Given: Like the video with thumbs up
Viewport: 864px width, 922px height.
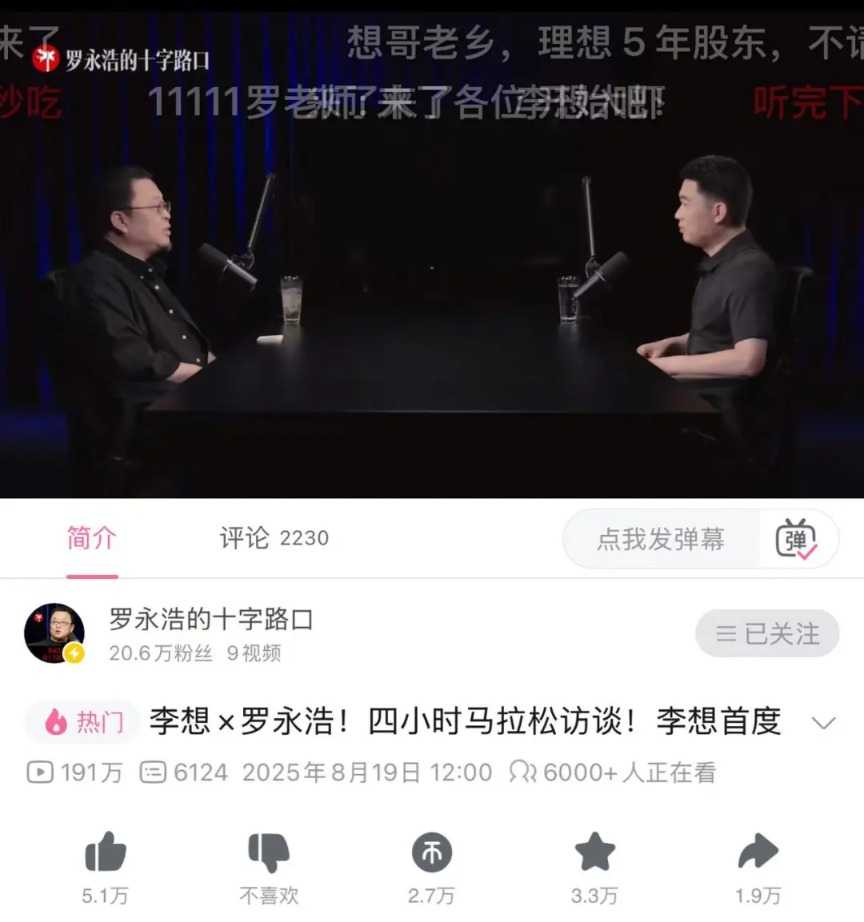Looking at the screenshot, I should 105,853.
